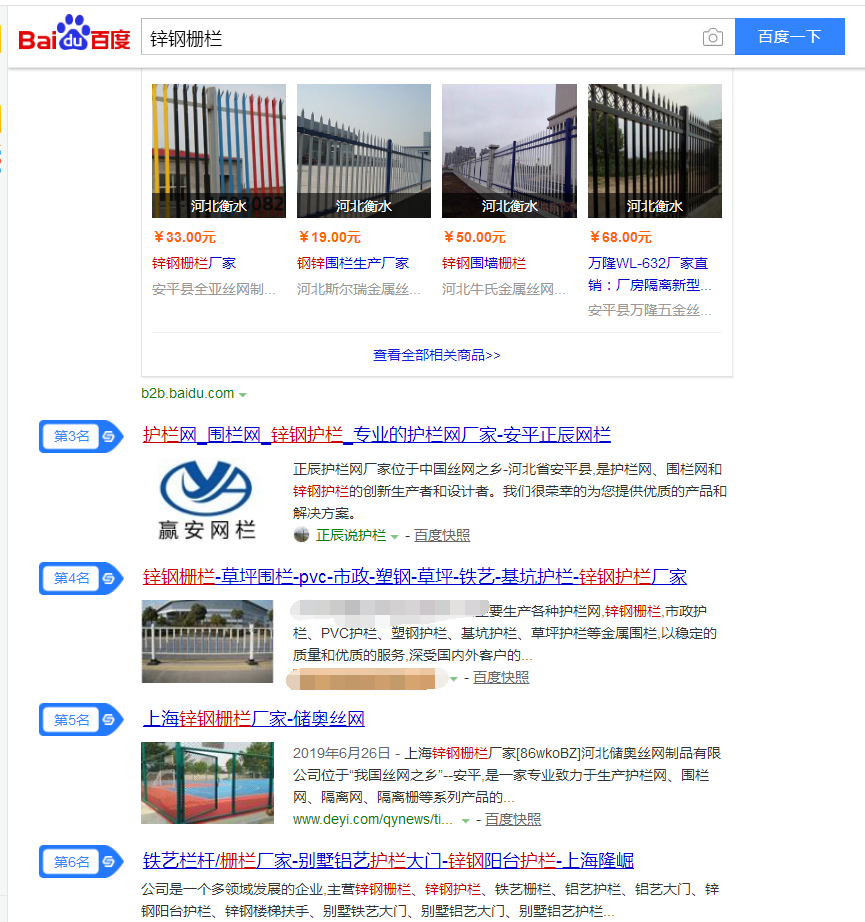Open result 上海锌钢栅栏厂家-储奥丝网
865x922 pixels.
pos(254,719)
